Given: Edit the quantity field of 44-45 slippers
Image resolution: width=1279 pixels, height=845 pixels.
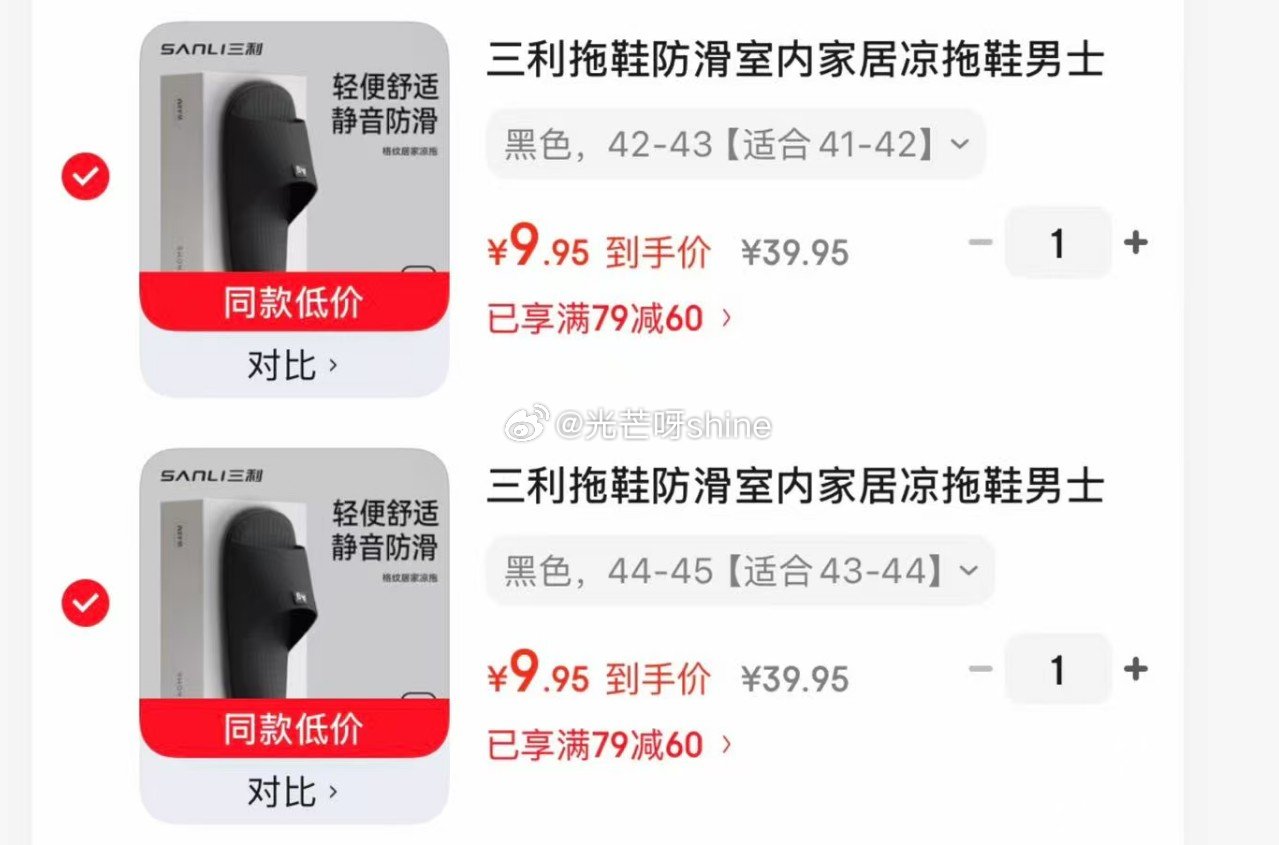Looking at the screenshot, I should (x=1057, y=669).
